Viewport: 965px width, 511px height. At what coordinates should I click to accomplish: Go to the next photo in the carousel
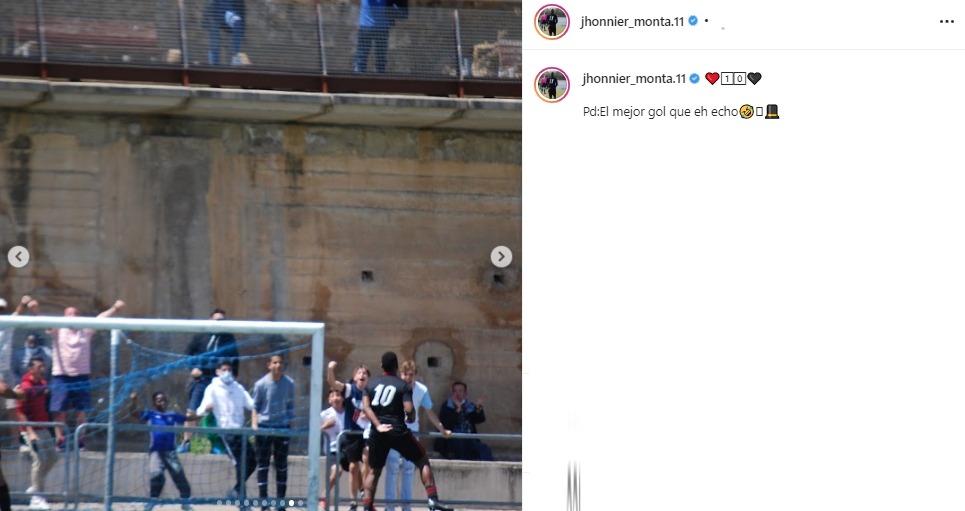501,257
